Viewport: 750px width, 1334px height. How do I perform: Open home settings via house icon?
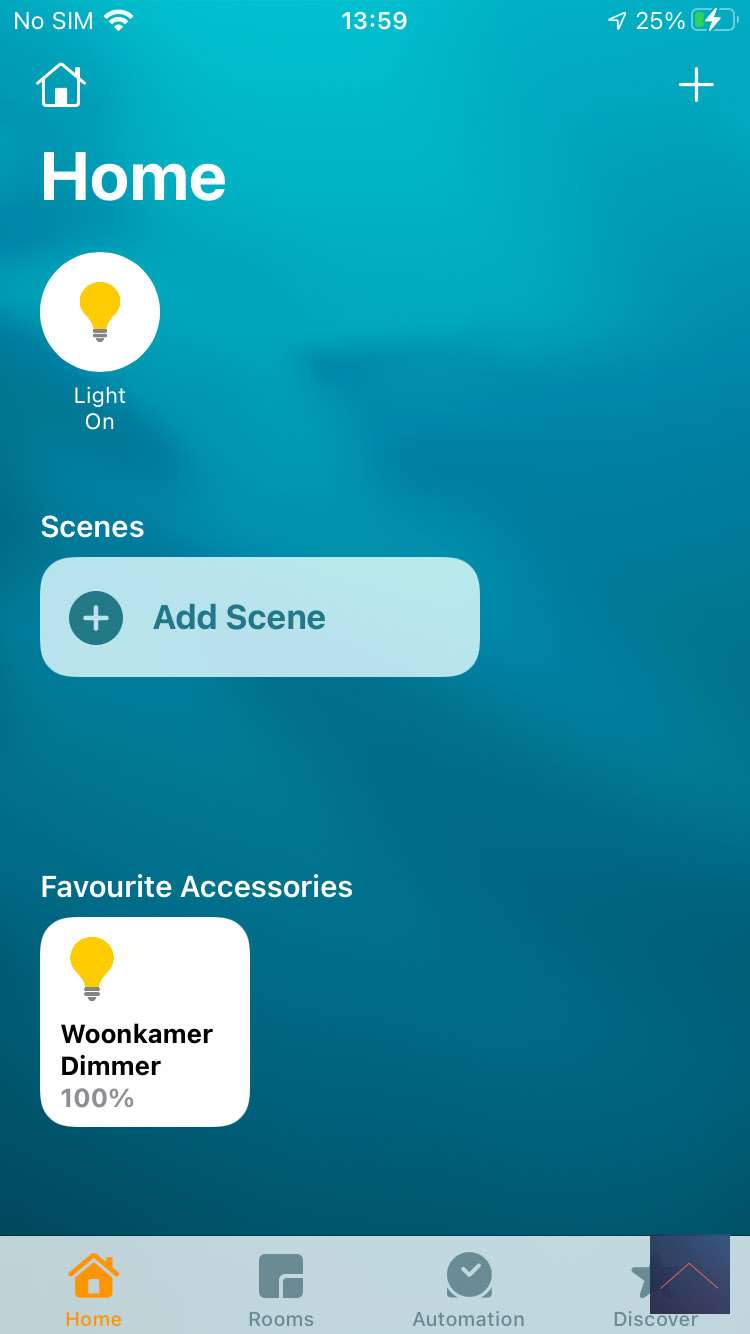61,85
